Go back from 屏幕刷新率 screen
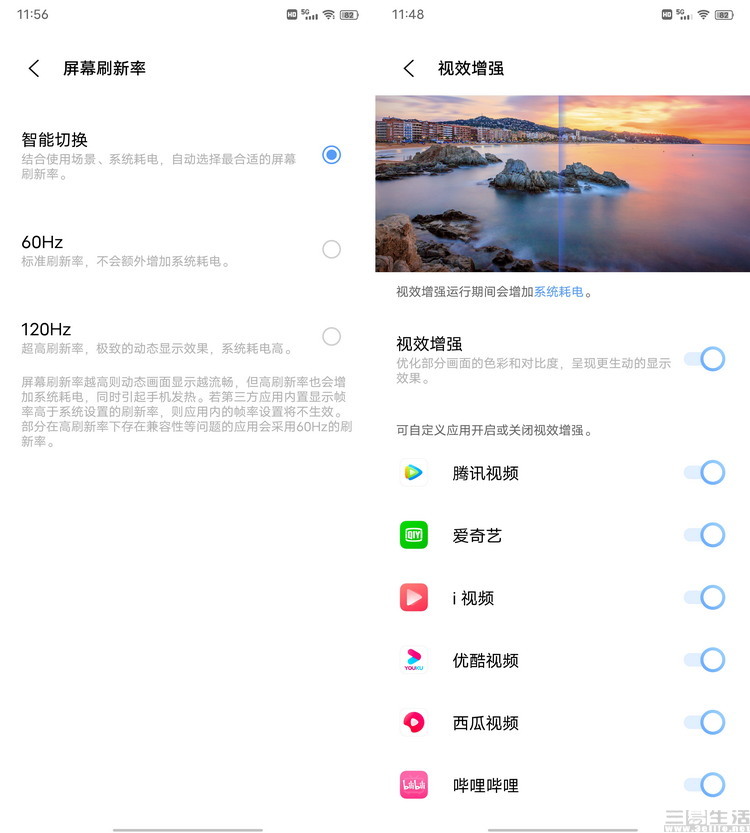The image size is (750, 833). [34, 68]
